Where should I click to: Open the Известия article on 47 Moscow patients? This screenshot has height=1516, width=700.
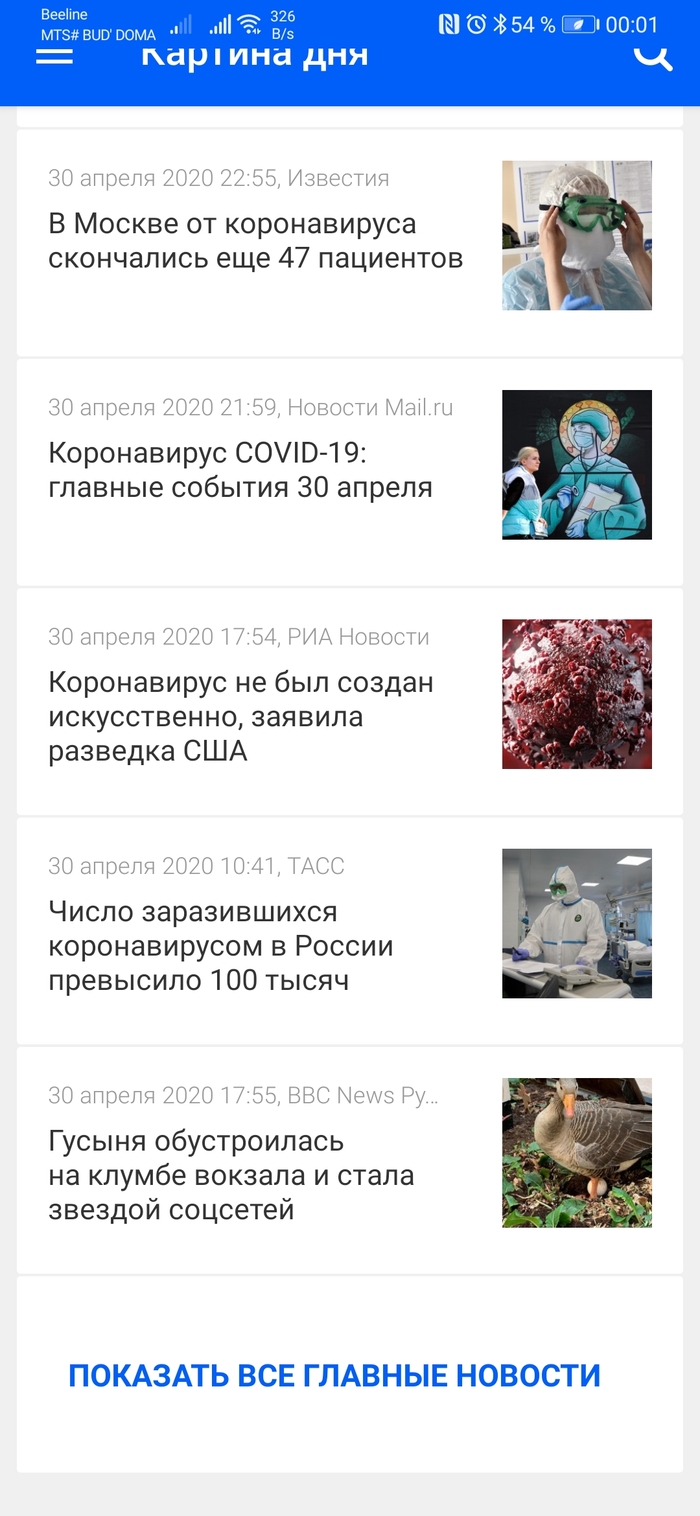coord(256,241)
